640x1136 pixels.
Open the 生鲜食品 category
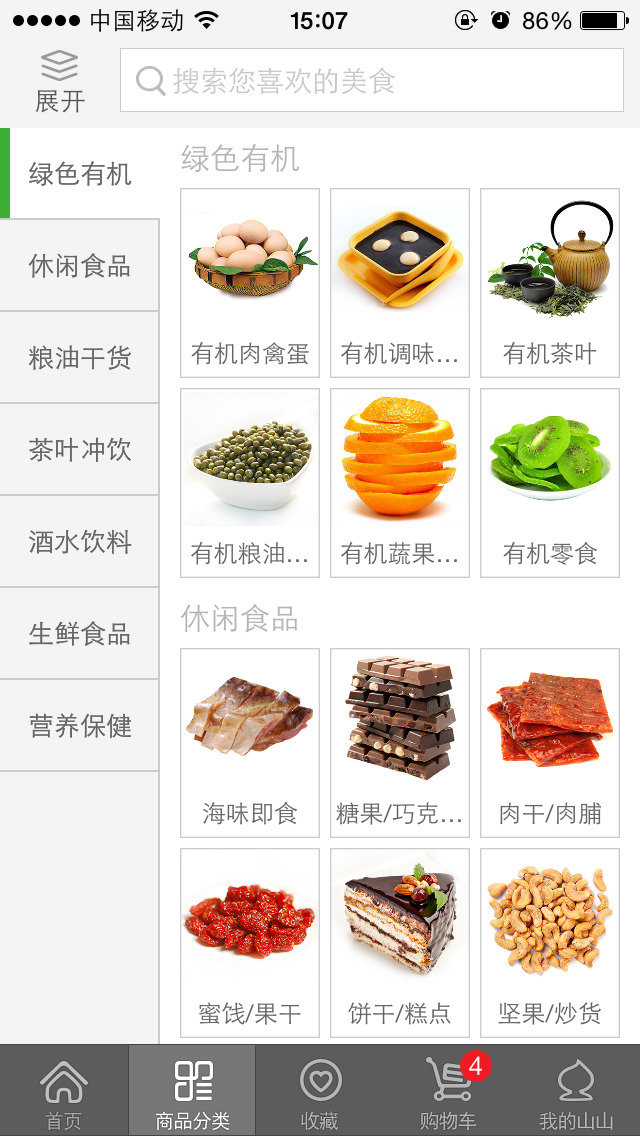[79, 634]
